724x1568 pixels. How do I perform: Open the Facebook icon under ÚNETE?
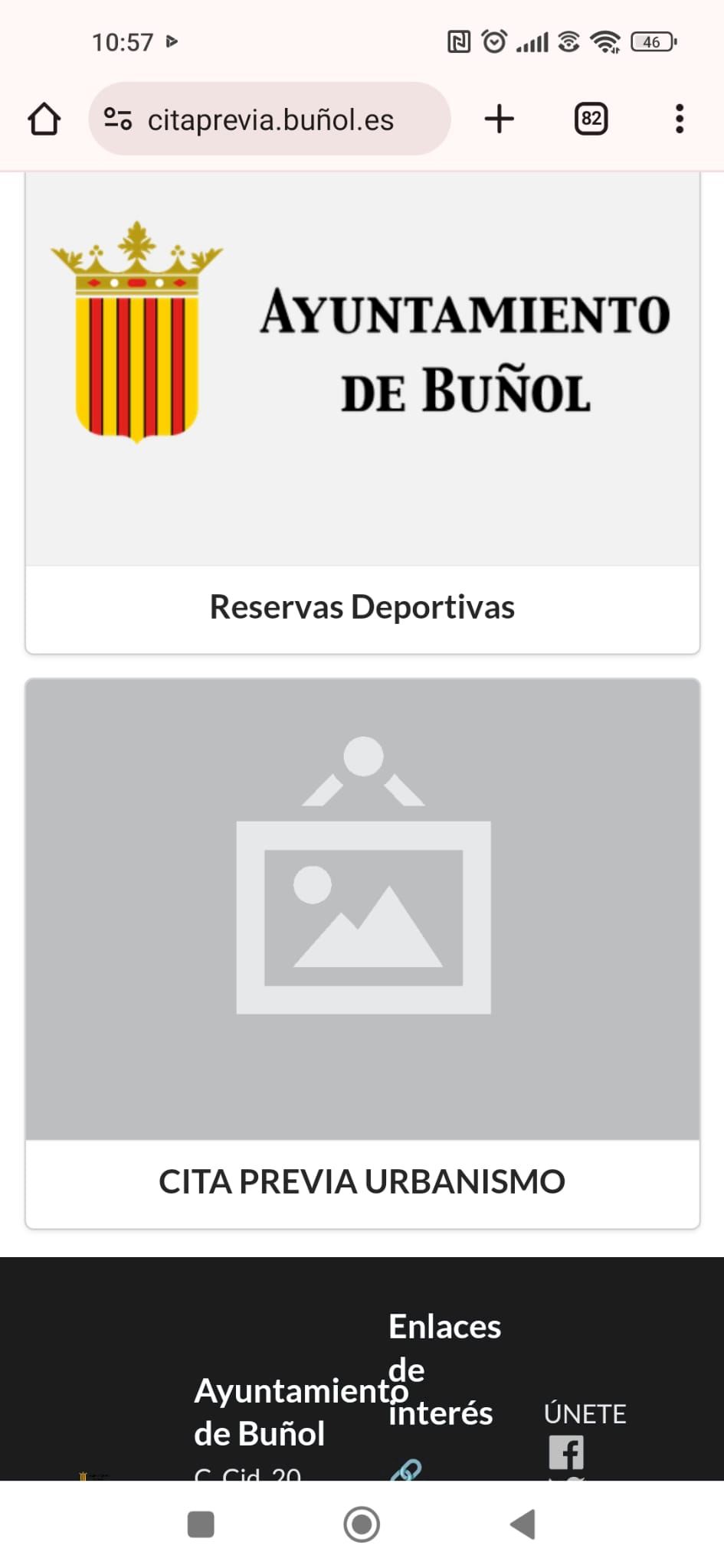566,1452
